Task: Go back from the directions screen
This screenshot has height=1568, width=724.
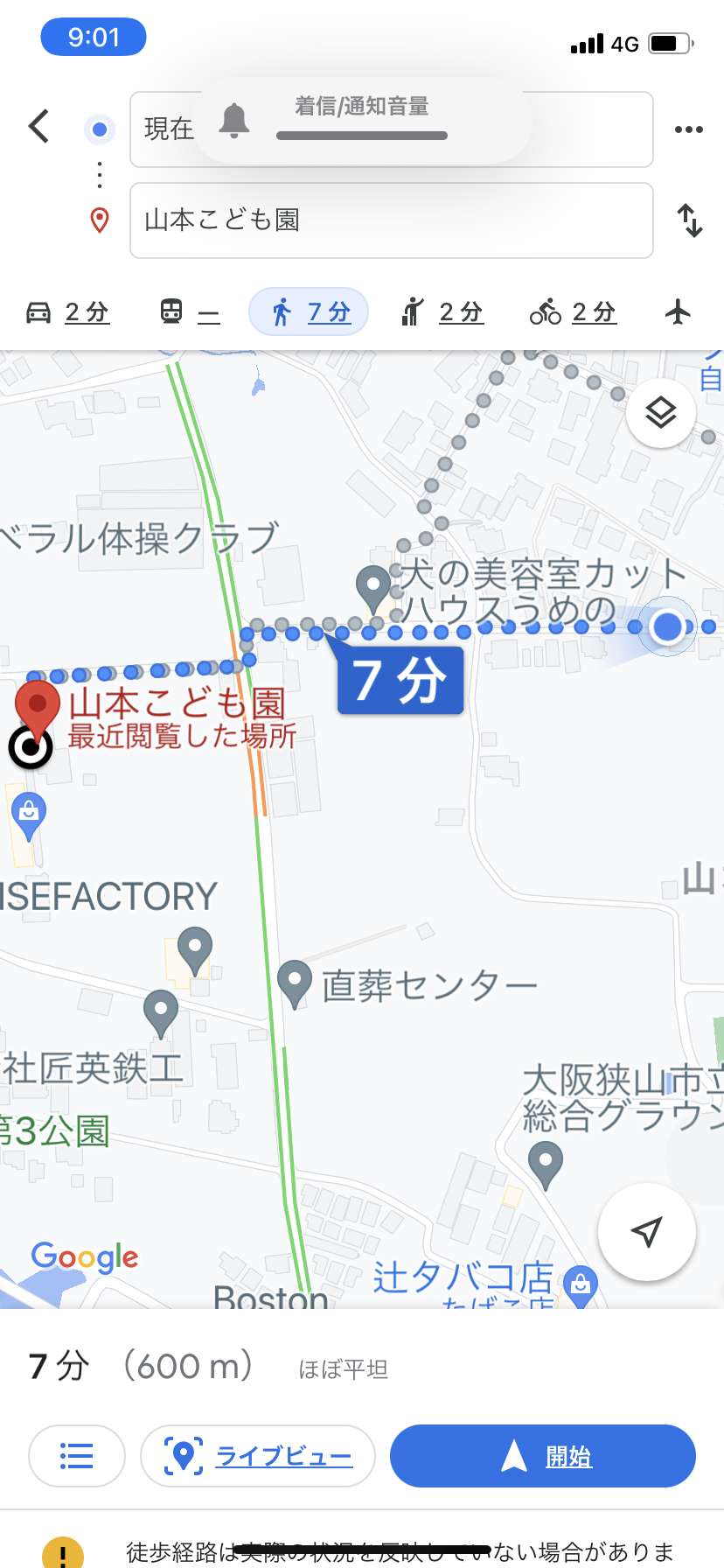Action: pos(39,127)
